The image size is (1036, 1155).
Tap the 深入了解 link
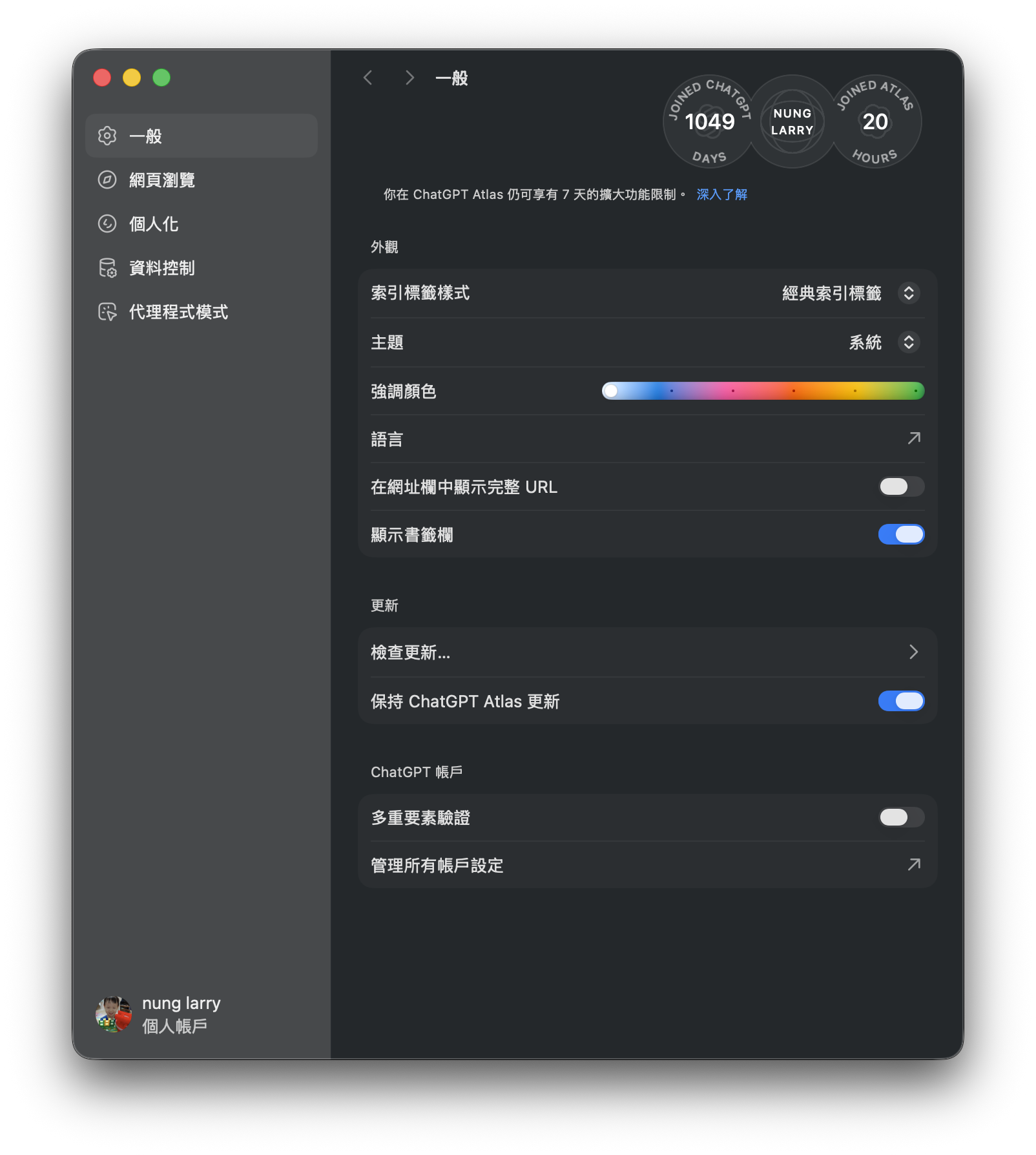[721, 194]
